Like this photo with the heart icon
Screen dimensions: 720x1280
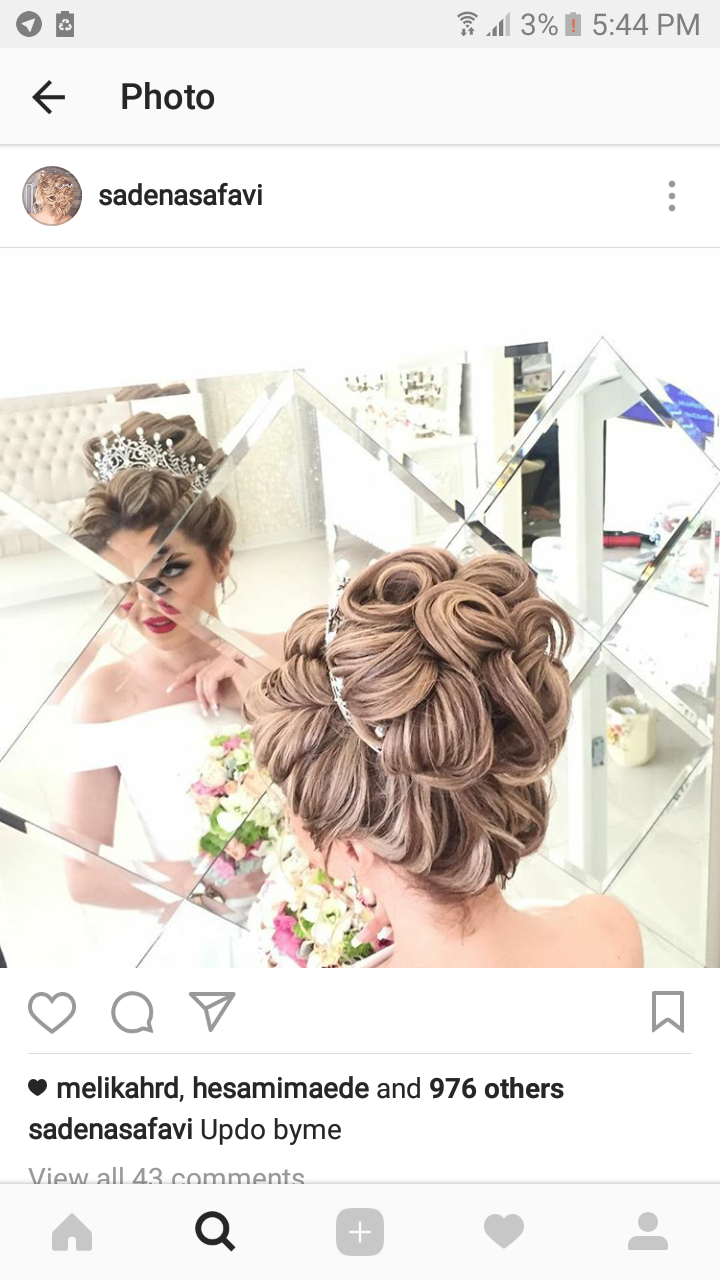pyautogui.click(x=52, y=1012)
